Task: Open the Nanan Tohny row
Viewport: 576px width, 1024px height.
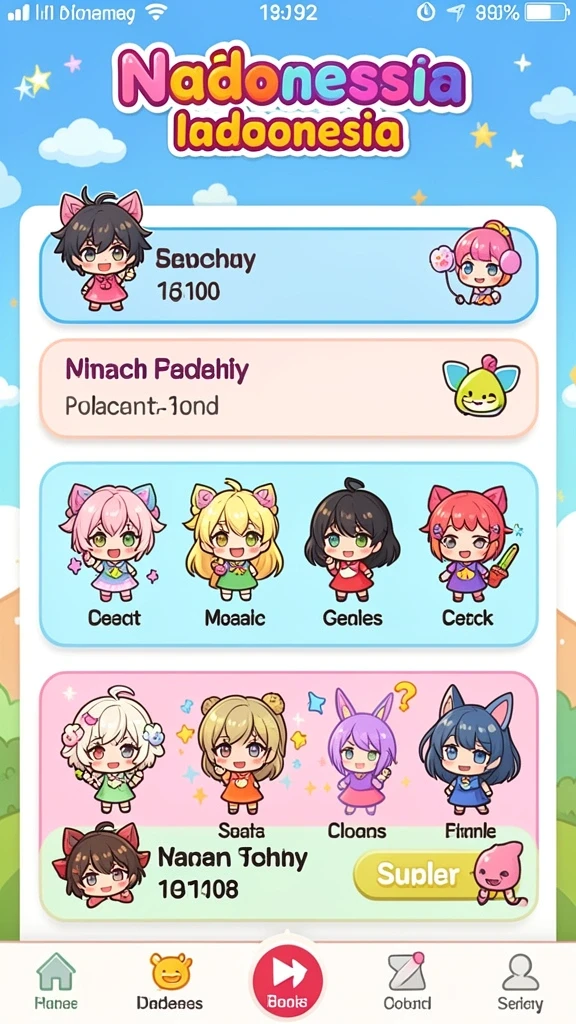Action: (288, 873)
